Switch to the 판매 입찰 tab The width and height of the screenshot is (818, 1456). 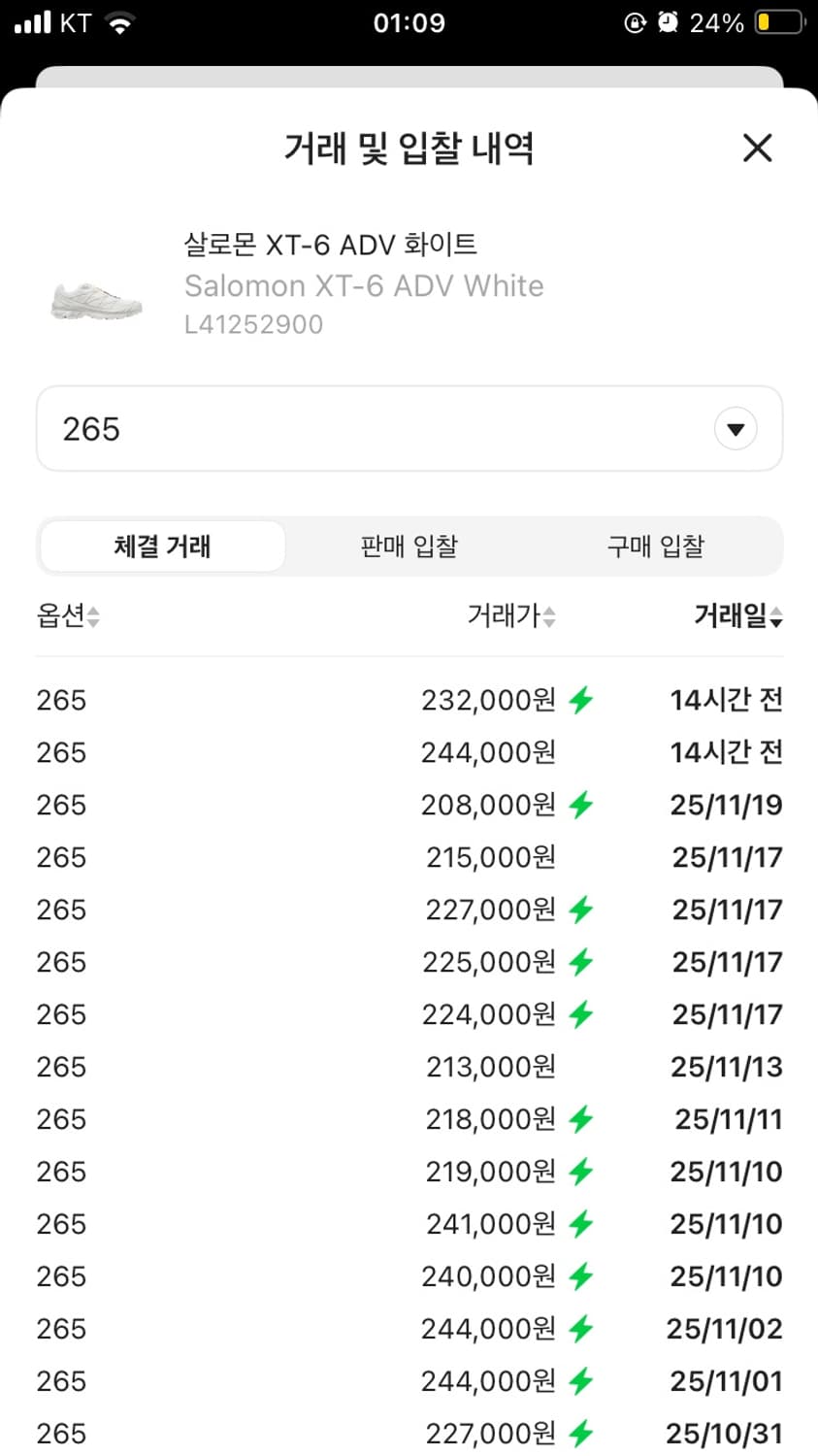tap(408, 546)
